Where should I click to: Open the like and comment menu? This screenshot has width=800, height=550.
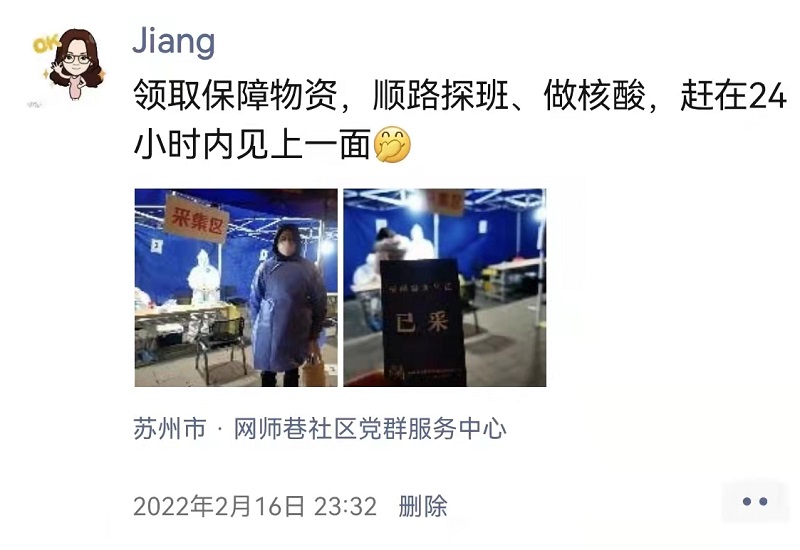coord(755,502)
